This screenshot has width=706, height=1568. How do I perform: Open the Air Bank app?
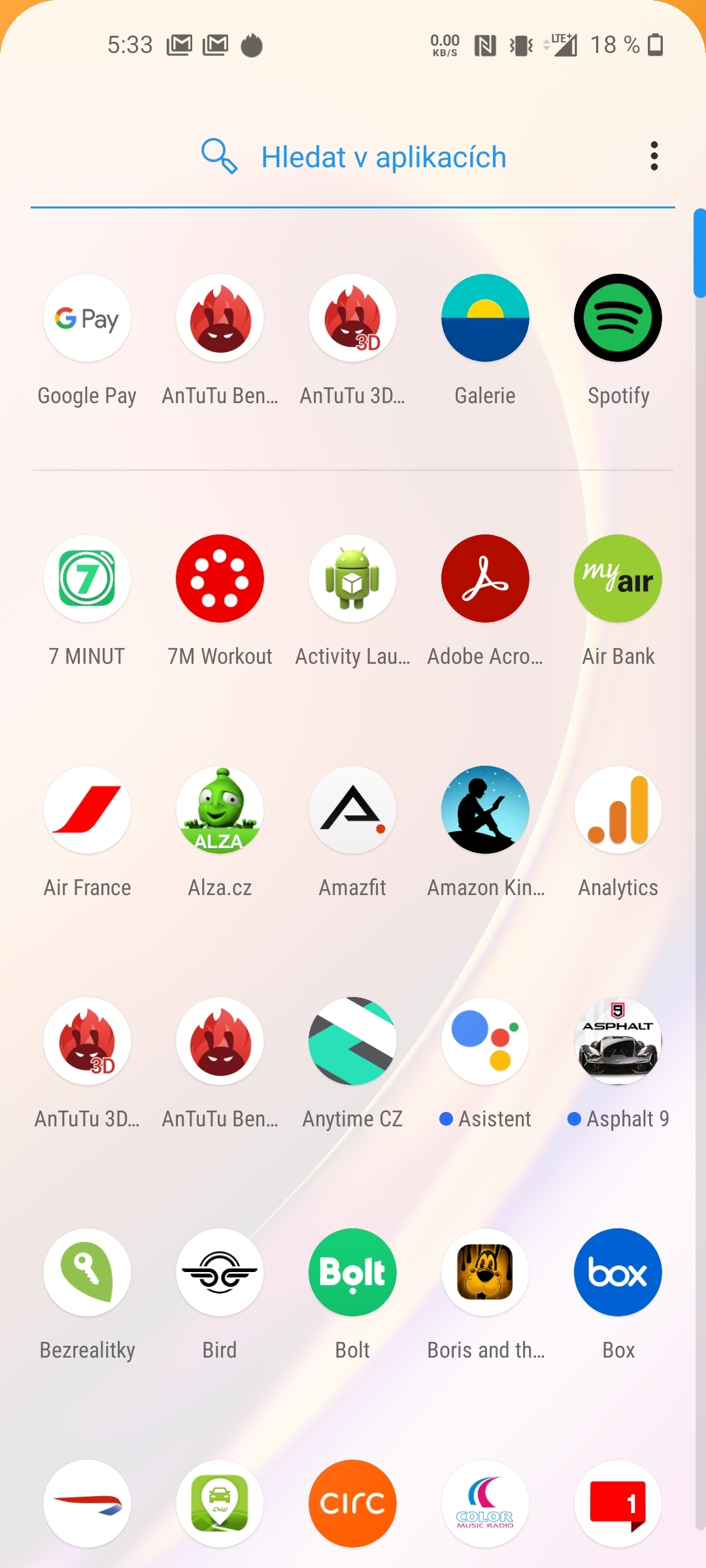[x=617, y=579]
